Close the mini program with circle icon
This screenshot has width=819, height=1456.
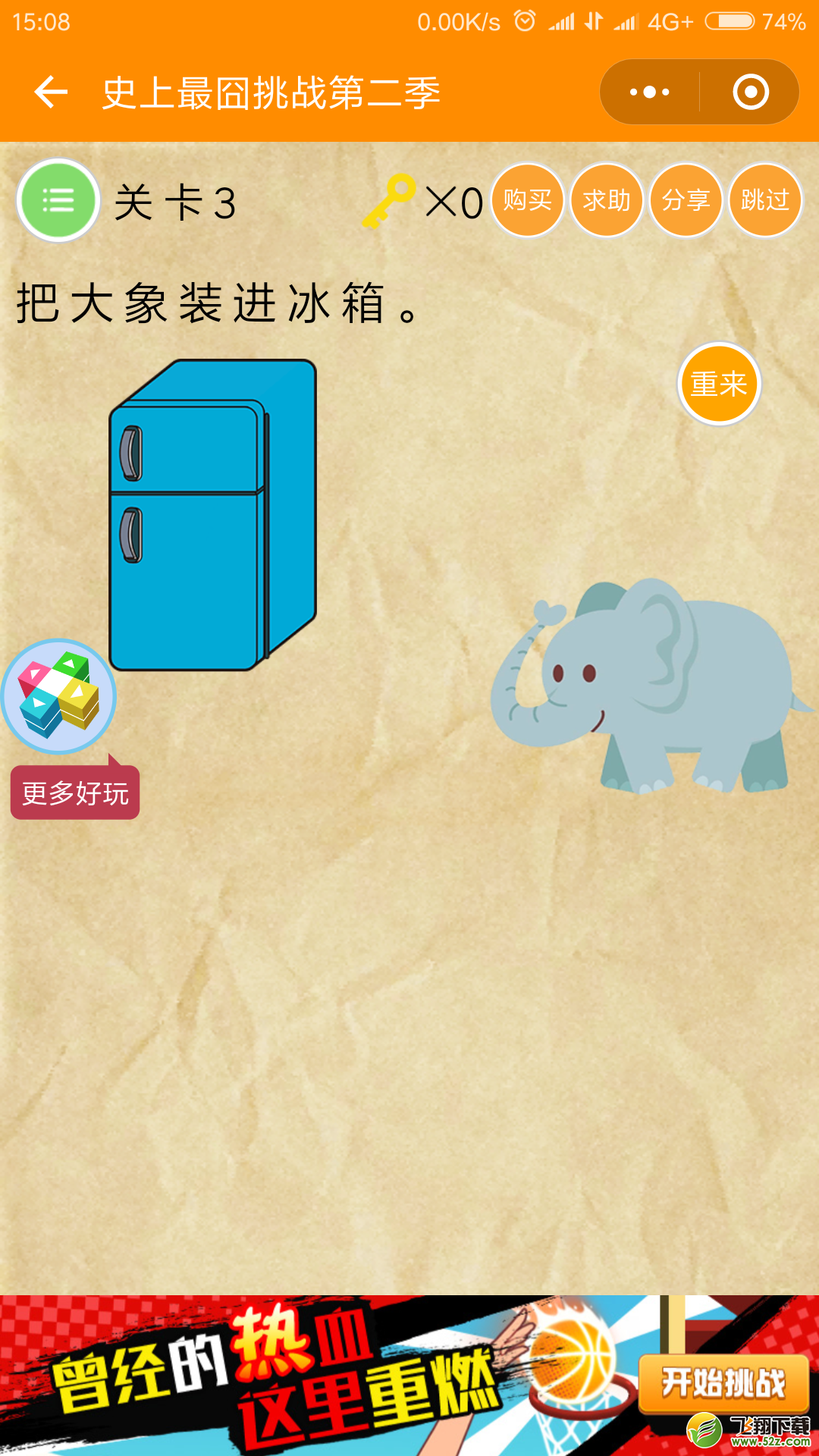coord(750,93)
